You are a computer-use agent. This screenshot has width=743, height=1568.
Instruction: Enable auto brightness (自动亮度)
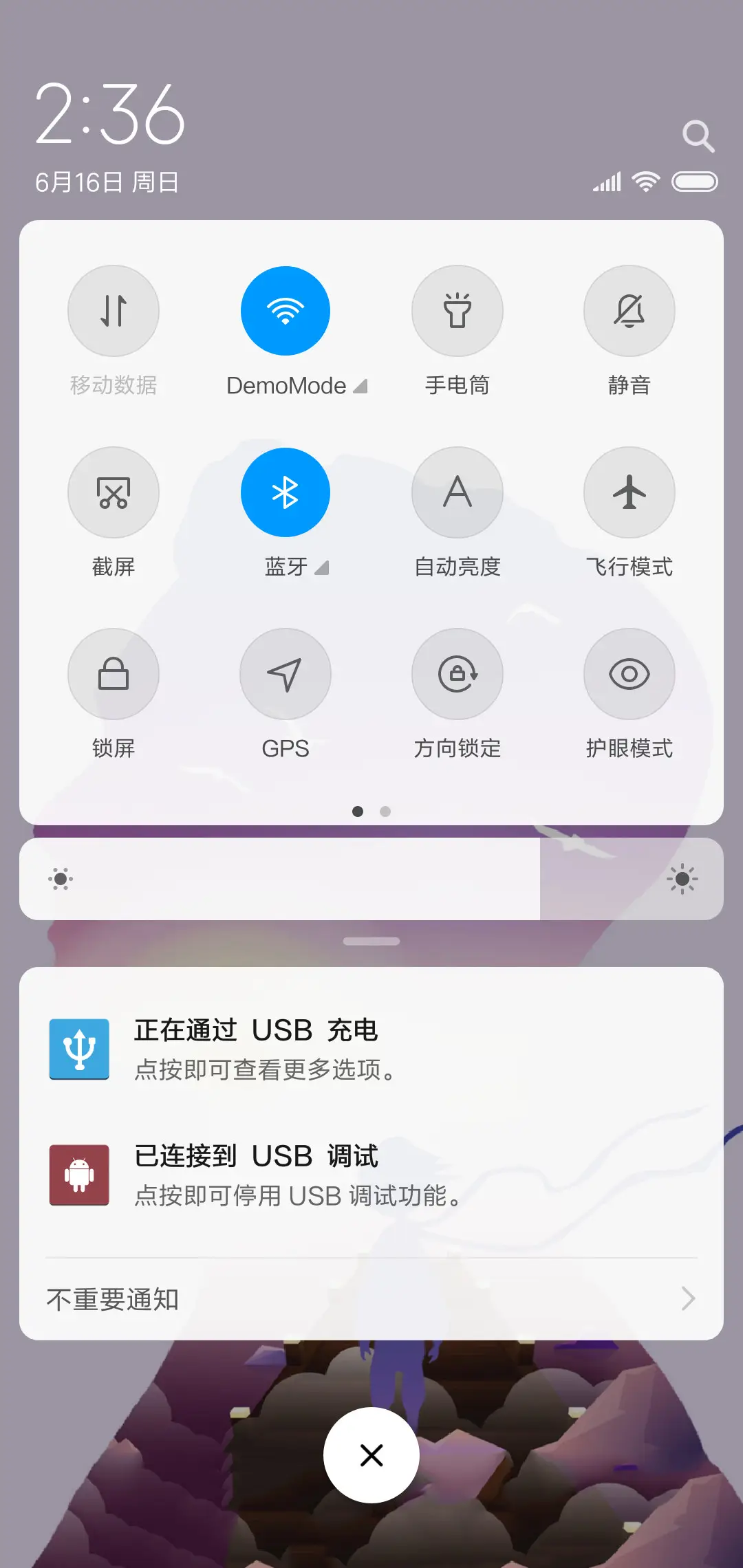pos(457,492)
